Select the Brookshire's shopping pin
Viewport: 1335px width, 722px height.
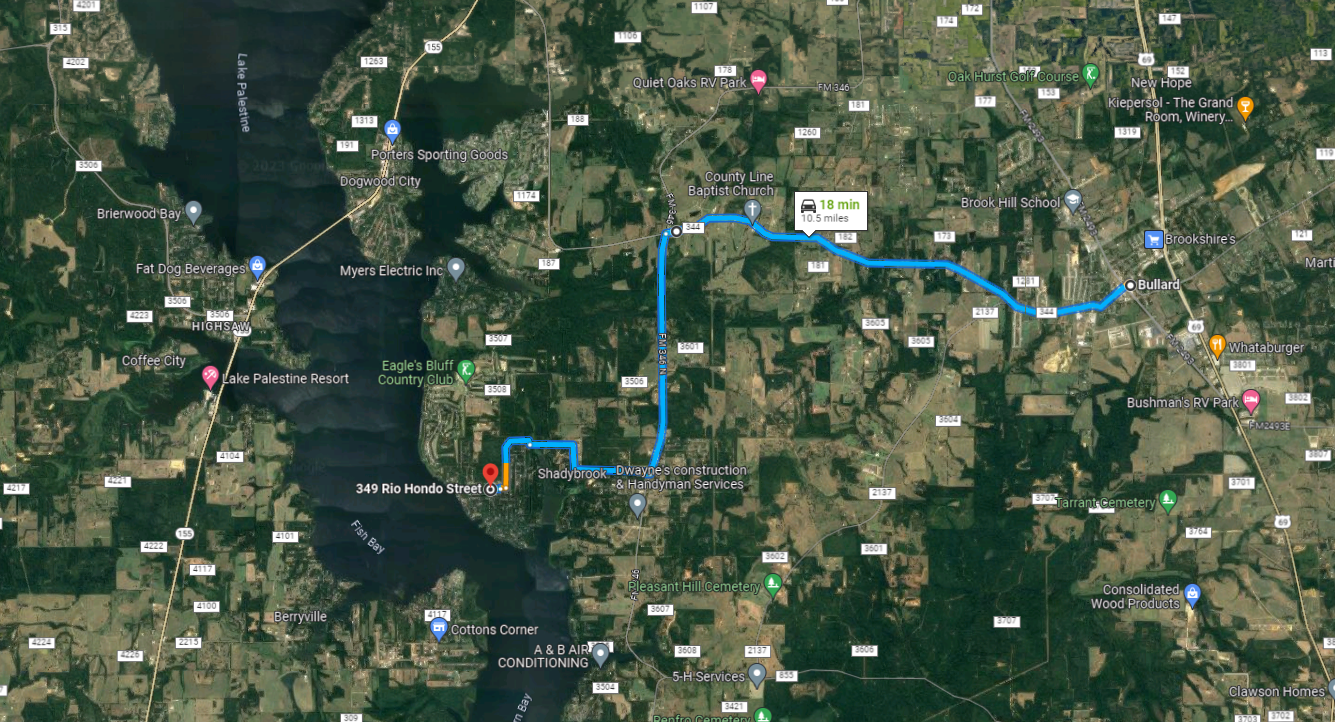(1153, 239)
